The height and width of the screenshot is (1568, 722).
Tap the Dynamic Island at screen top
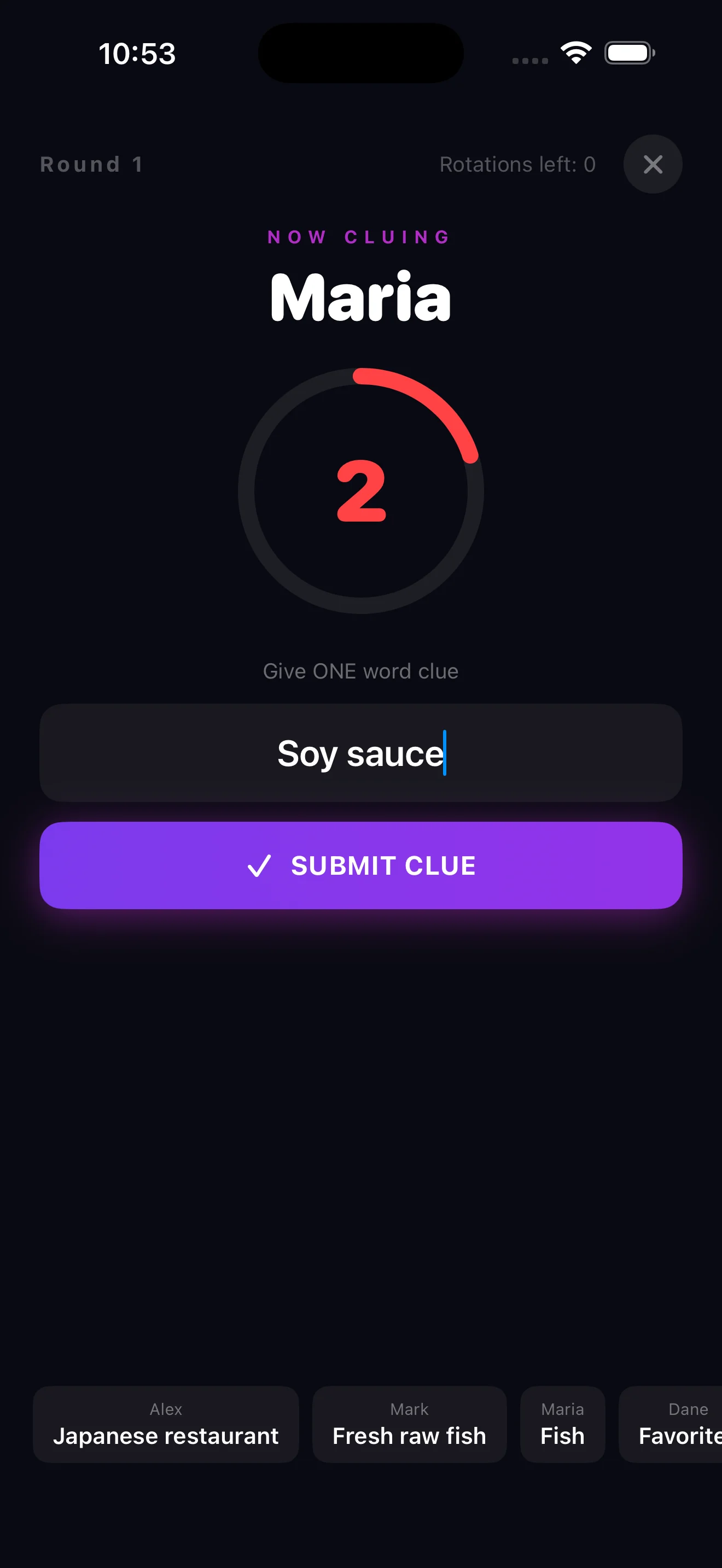pos(360,54)
